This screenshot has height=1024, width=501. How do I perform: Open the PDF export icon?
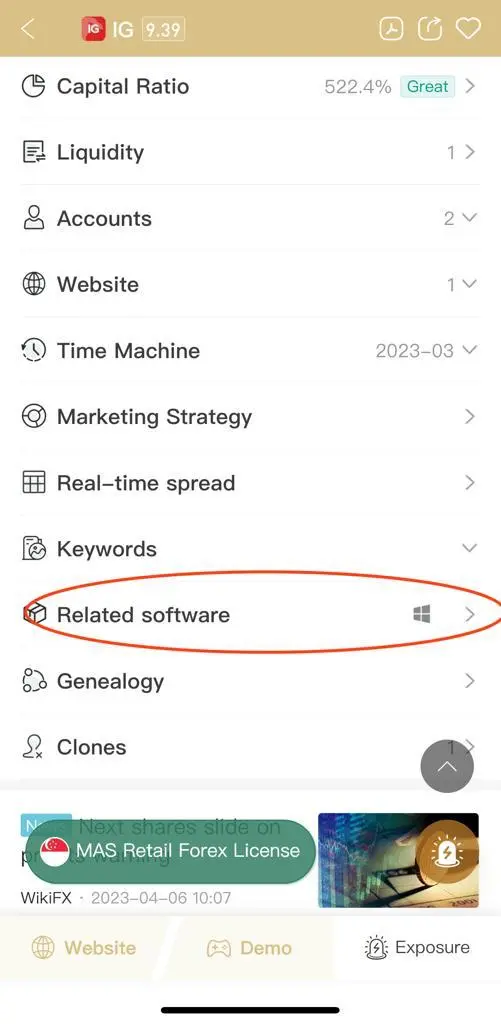(391, 29)
